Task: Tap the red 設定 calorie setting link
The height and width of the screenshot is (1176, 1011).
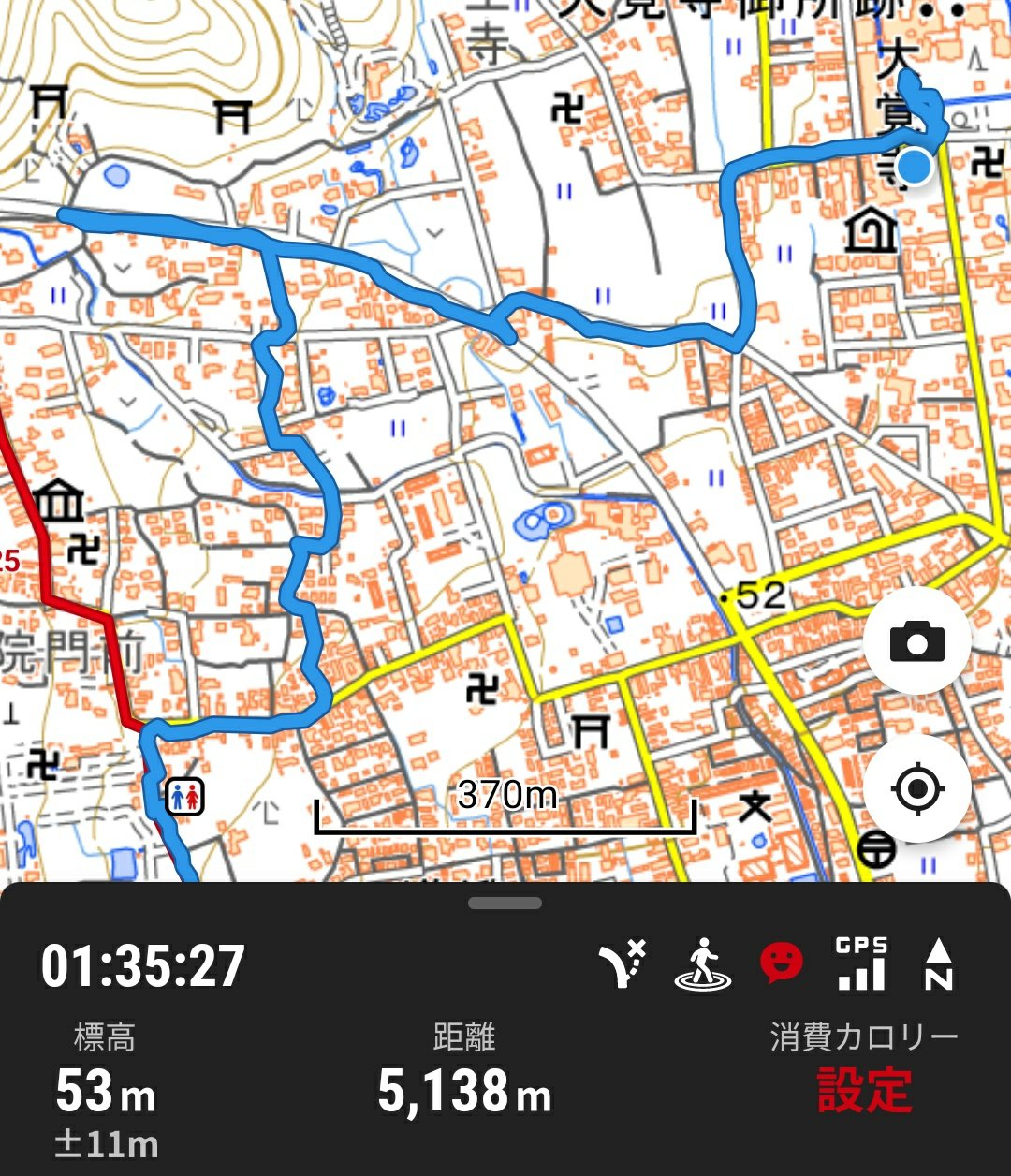Action: point(863,1090)
